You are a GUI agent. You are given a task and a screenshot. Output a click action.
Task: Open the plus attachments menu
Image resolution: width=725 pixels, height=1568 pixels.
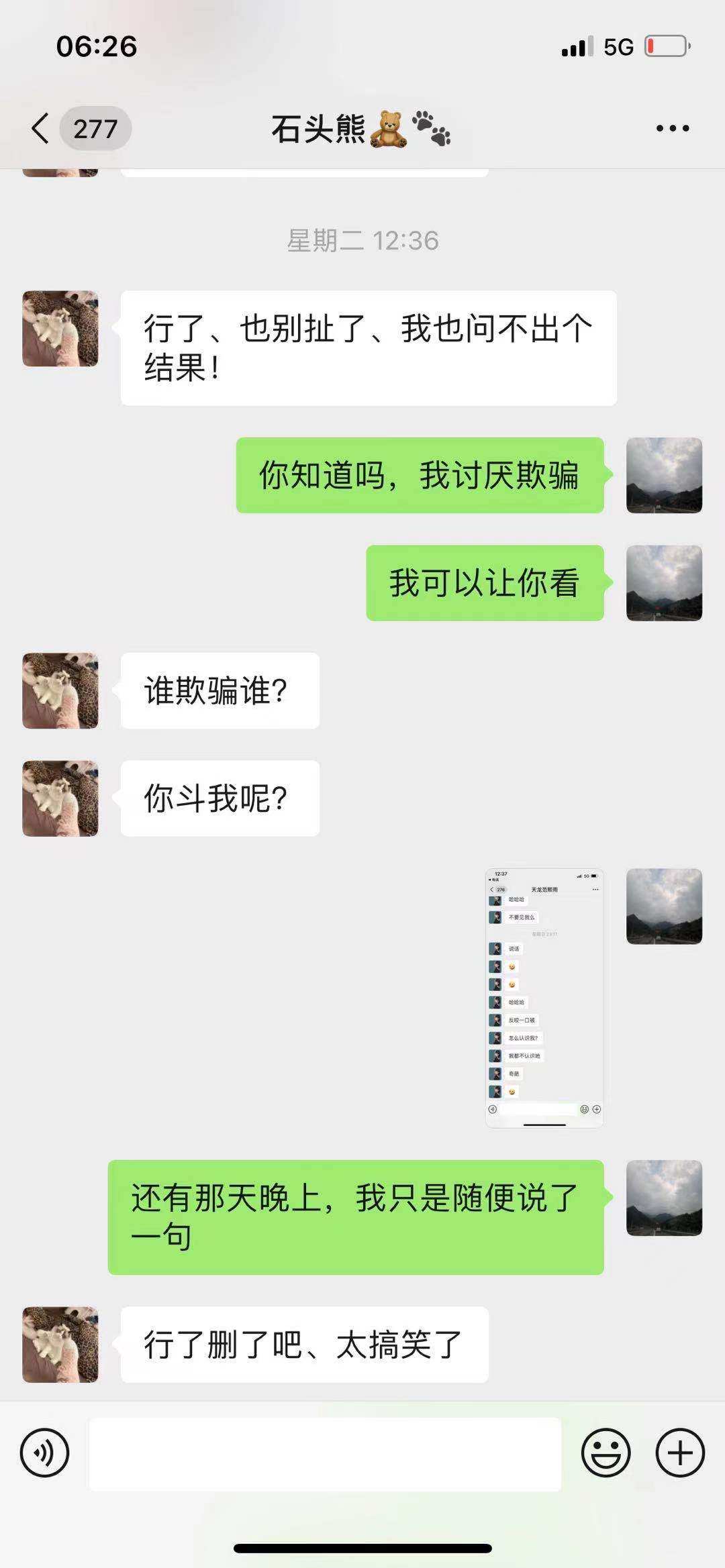[x=679, y=1453]
